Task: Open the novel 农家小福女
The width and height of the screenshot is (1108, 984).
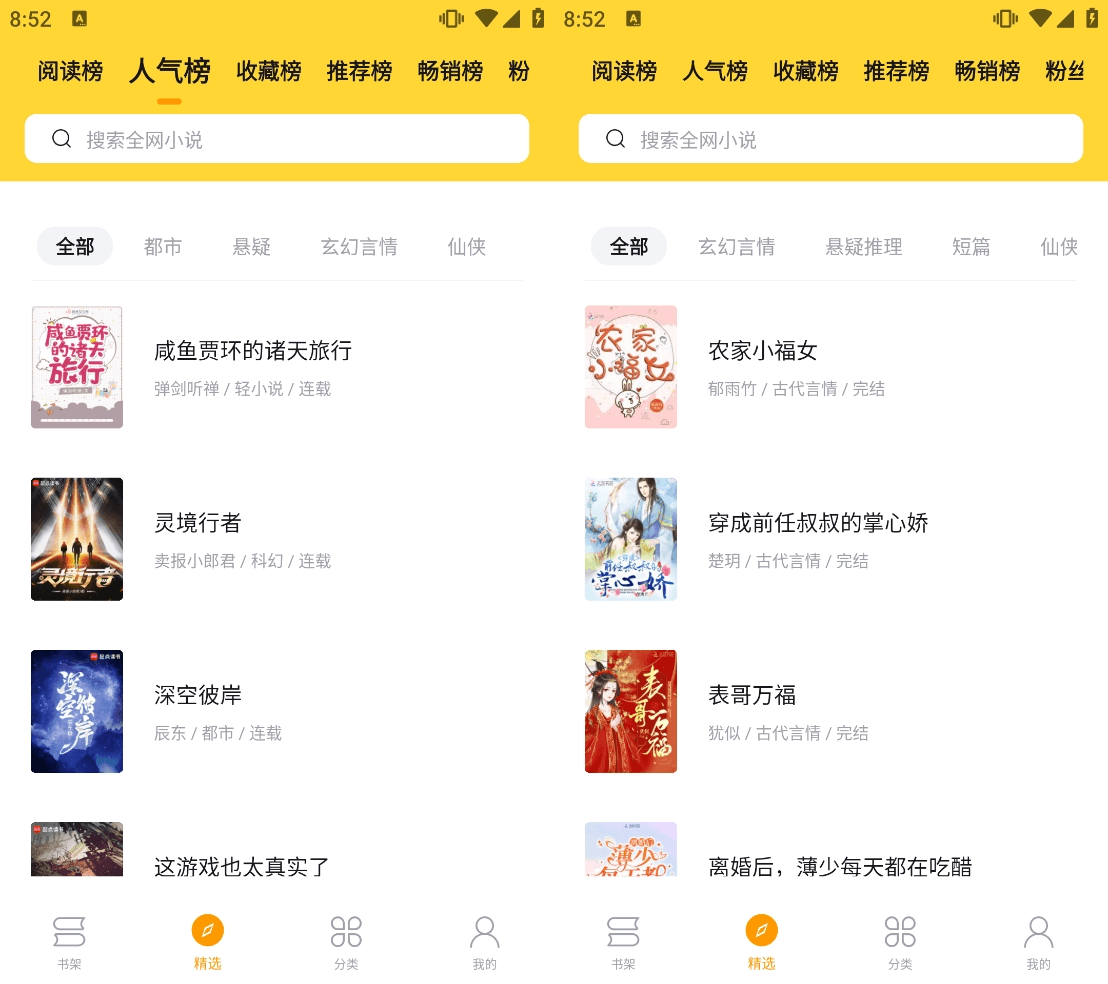Action: [x=763, y=351]
